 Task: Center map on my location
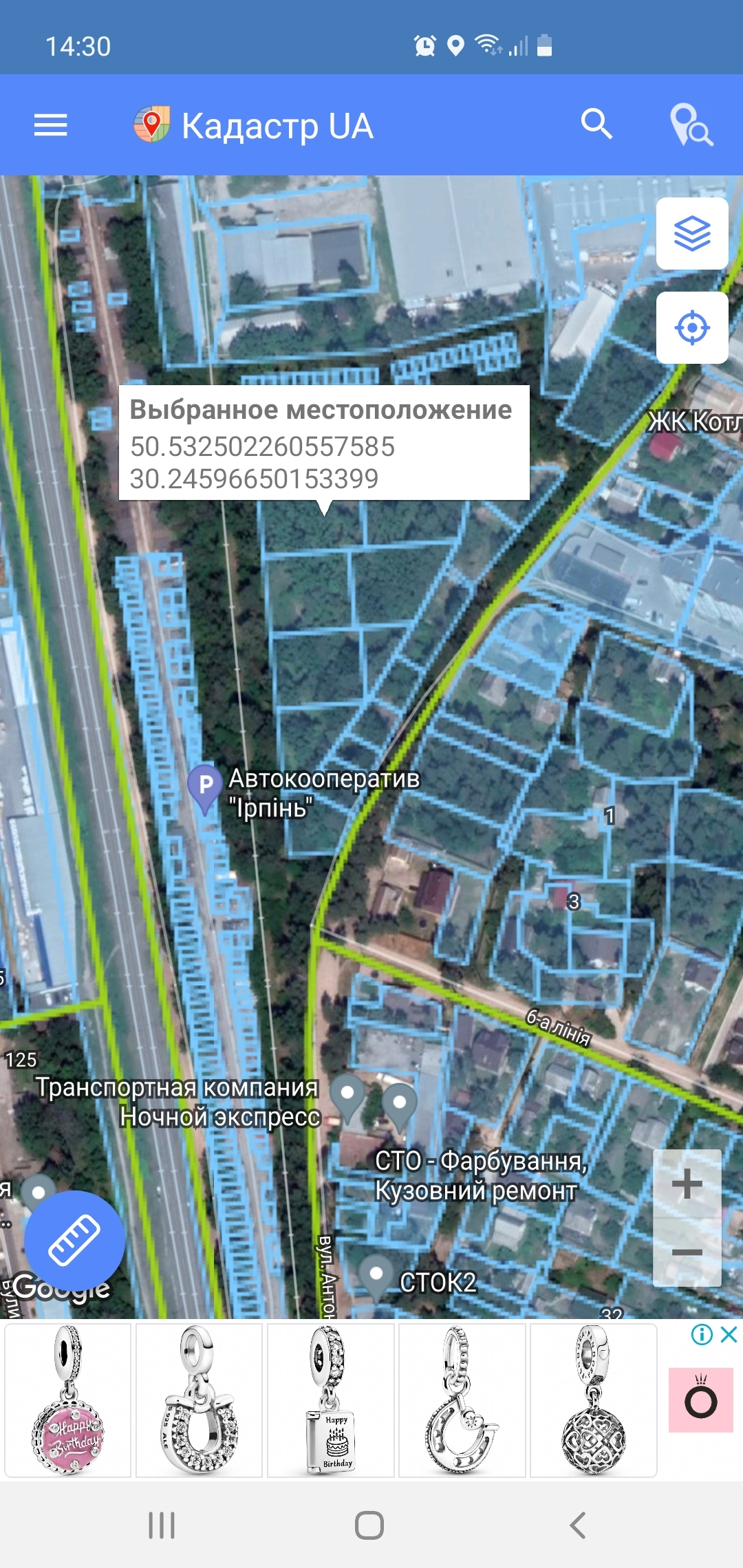pos(692,327)
